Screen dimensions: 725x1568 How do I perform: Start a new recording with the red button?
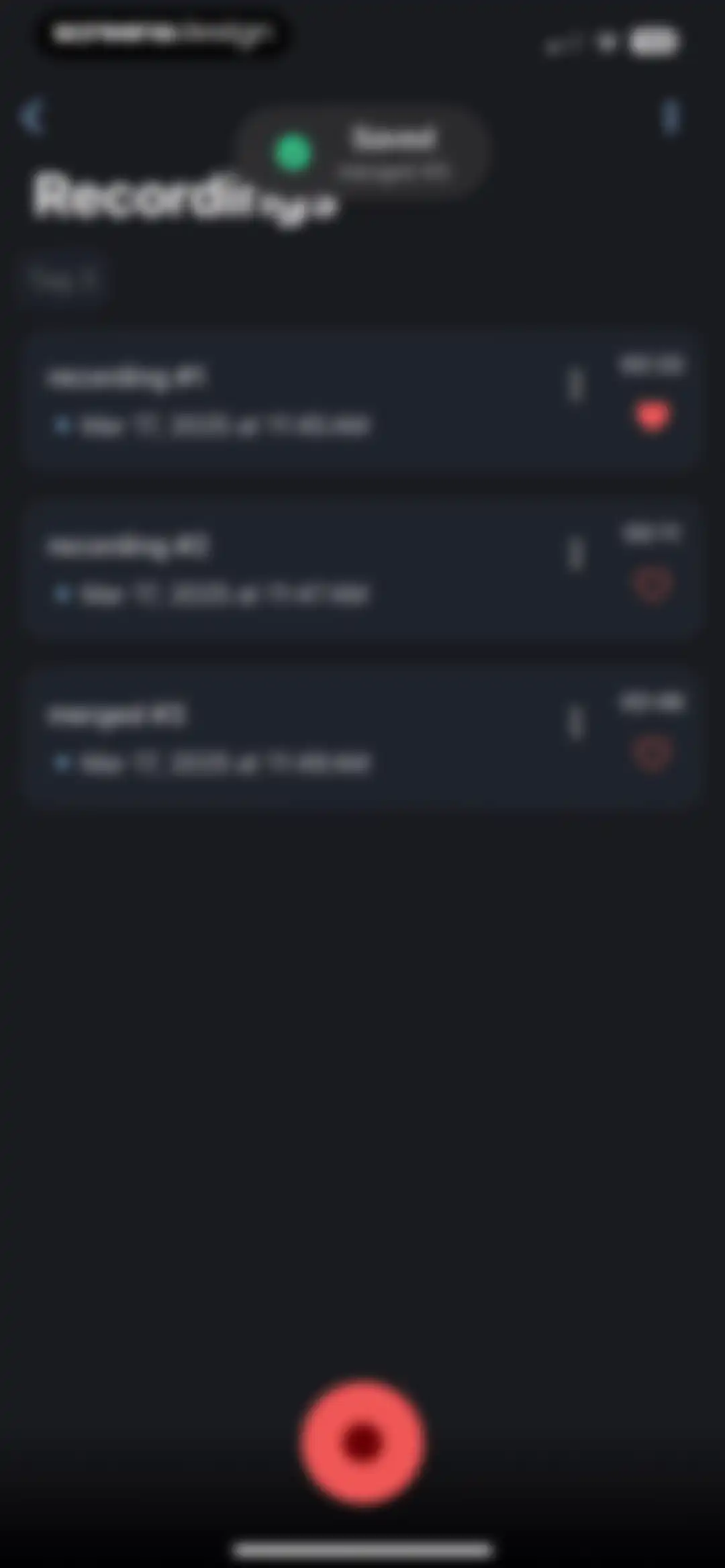coord(362,1442)
